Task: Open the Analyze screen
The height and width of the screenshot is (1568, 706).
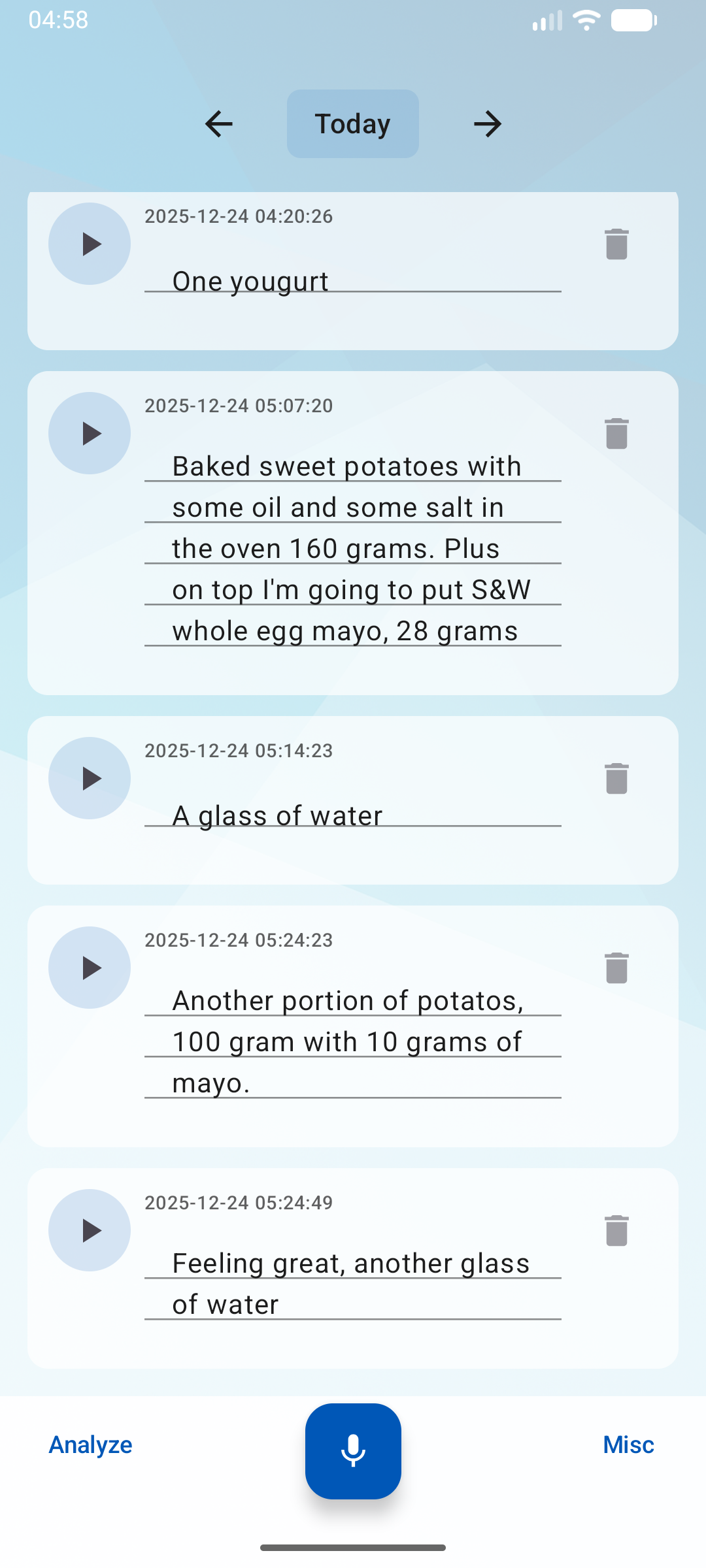Action: point(90,1445)
